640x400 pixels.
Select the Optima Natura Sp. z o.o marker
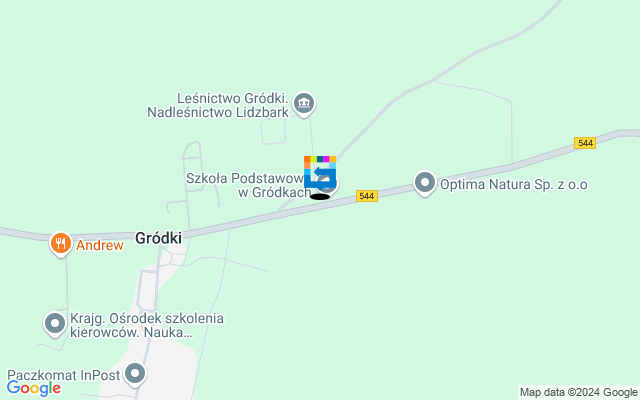click(x=425, y=184)
